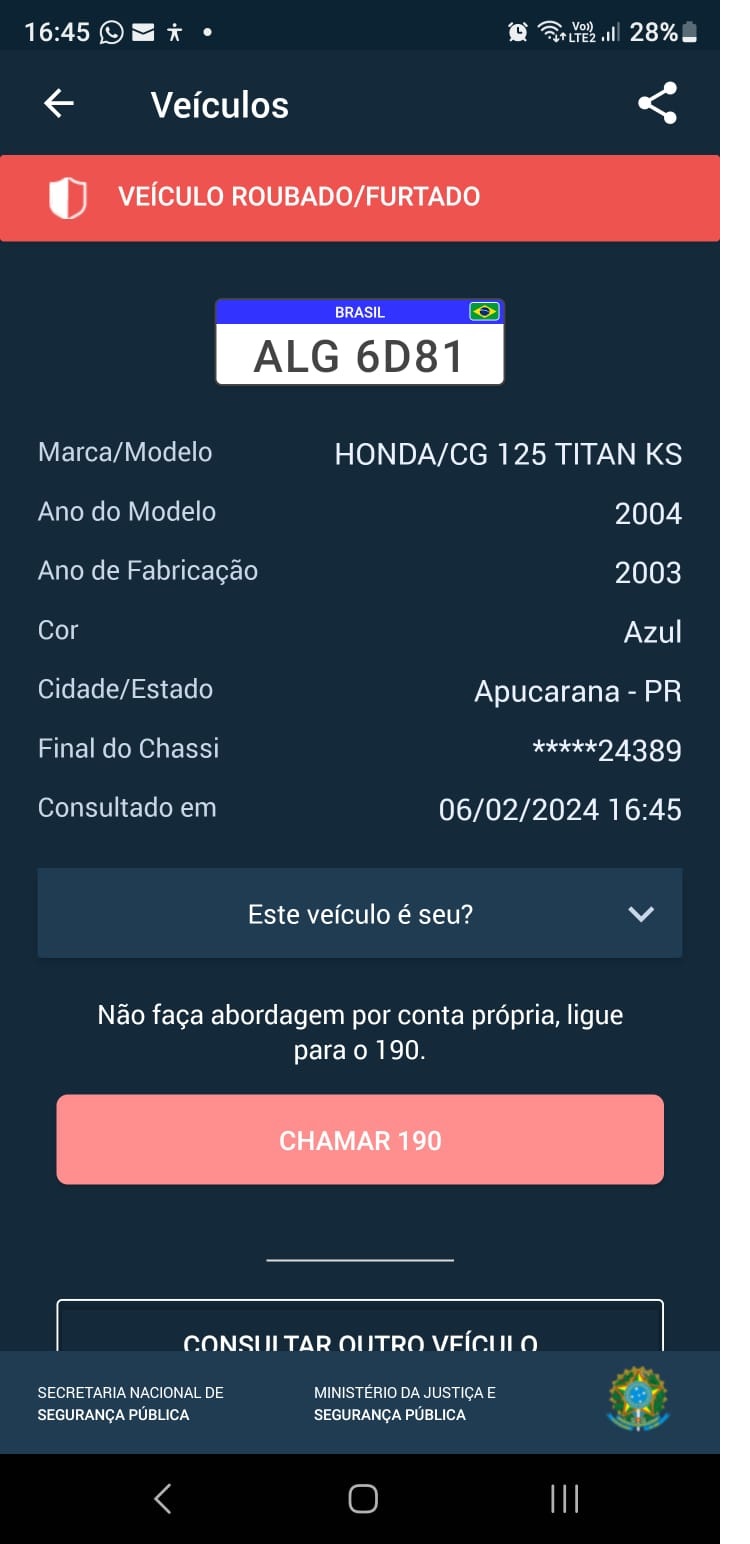Open the system recent apps view
Image resolution: width=750 pixels, height=1544 pixels.
[564, 1498]
